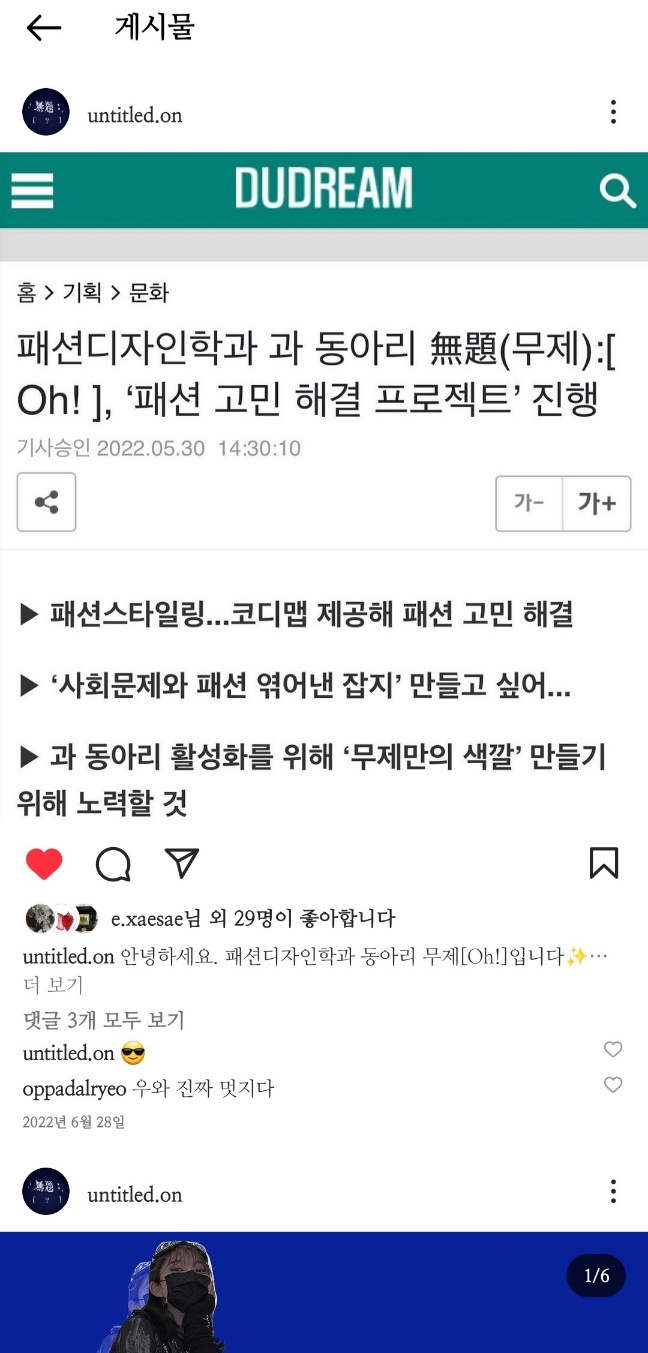
Task: View all 3 comments
Action: (x=104, y=1020)
